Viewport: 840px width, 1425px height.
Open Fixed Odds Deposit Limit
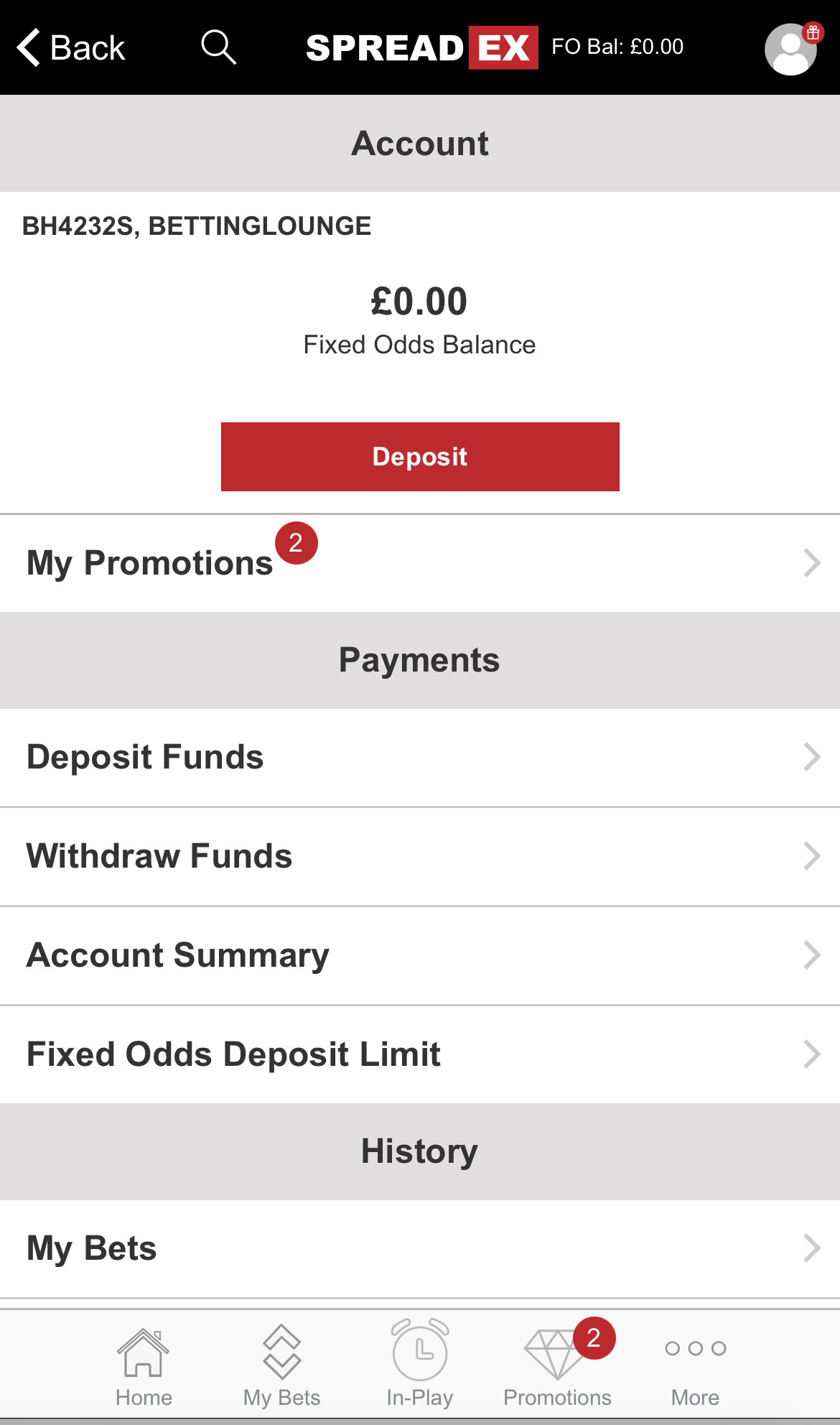coord(420,1054)
